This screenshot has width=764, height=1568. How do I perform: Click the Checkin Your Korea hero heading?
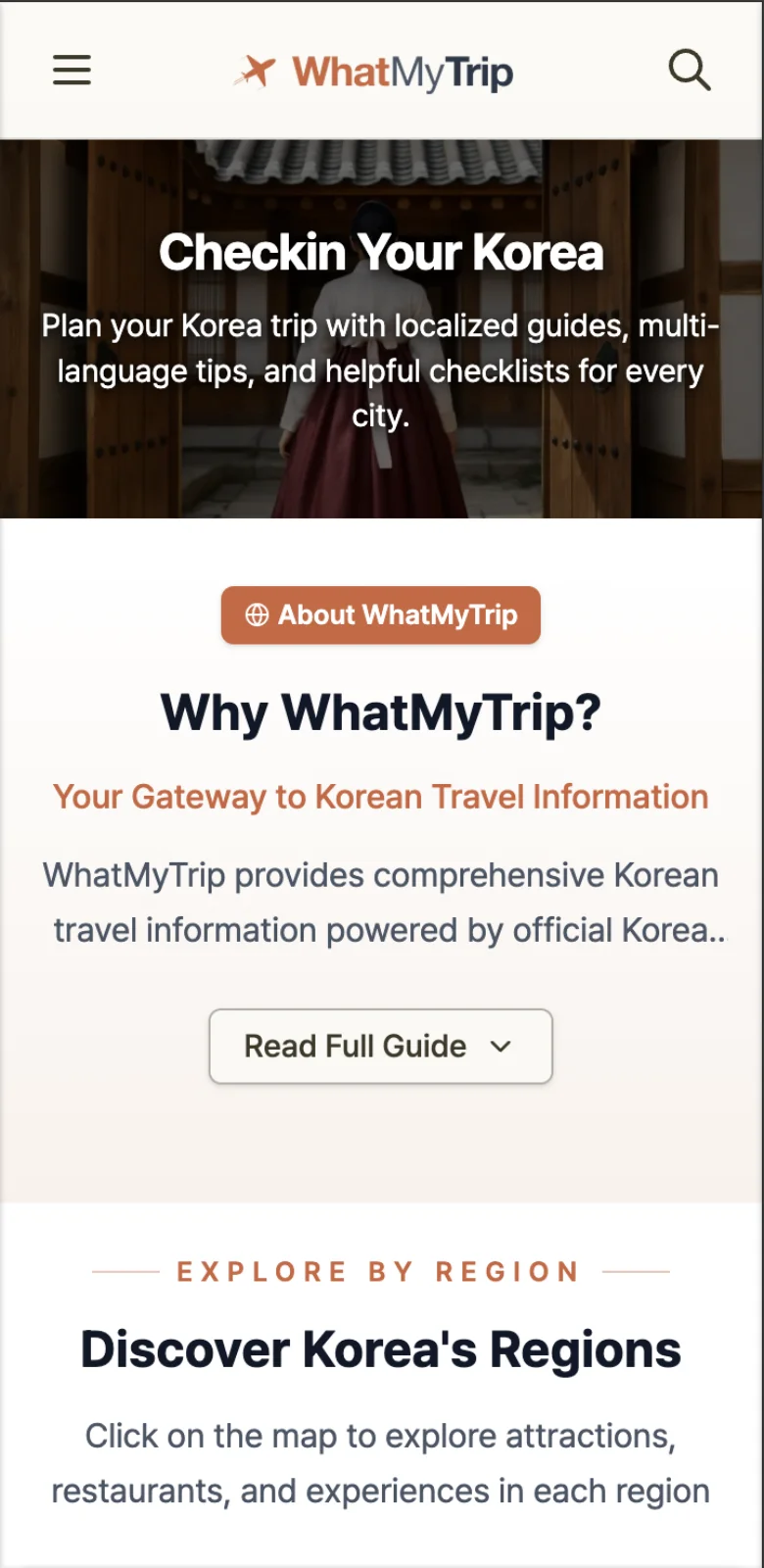coord(382,252)
